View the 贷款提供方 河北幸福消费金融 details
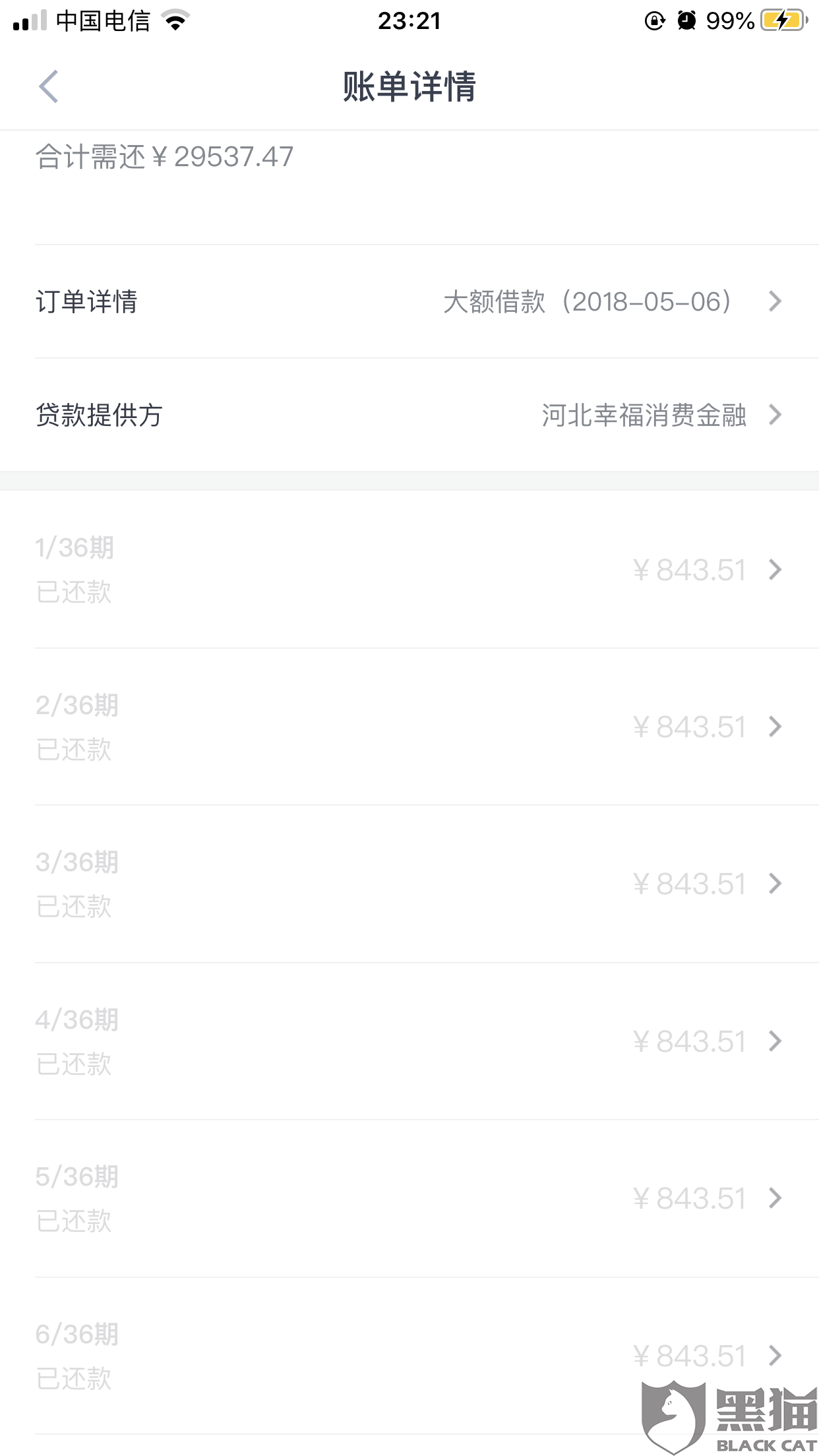 (x=409, y=415)
